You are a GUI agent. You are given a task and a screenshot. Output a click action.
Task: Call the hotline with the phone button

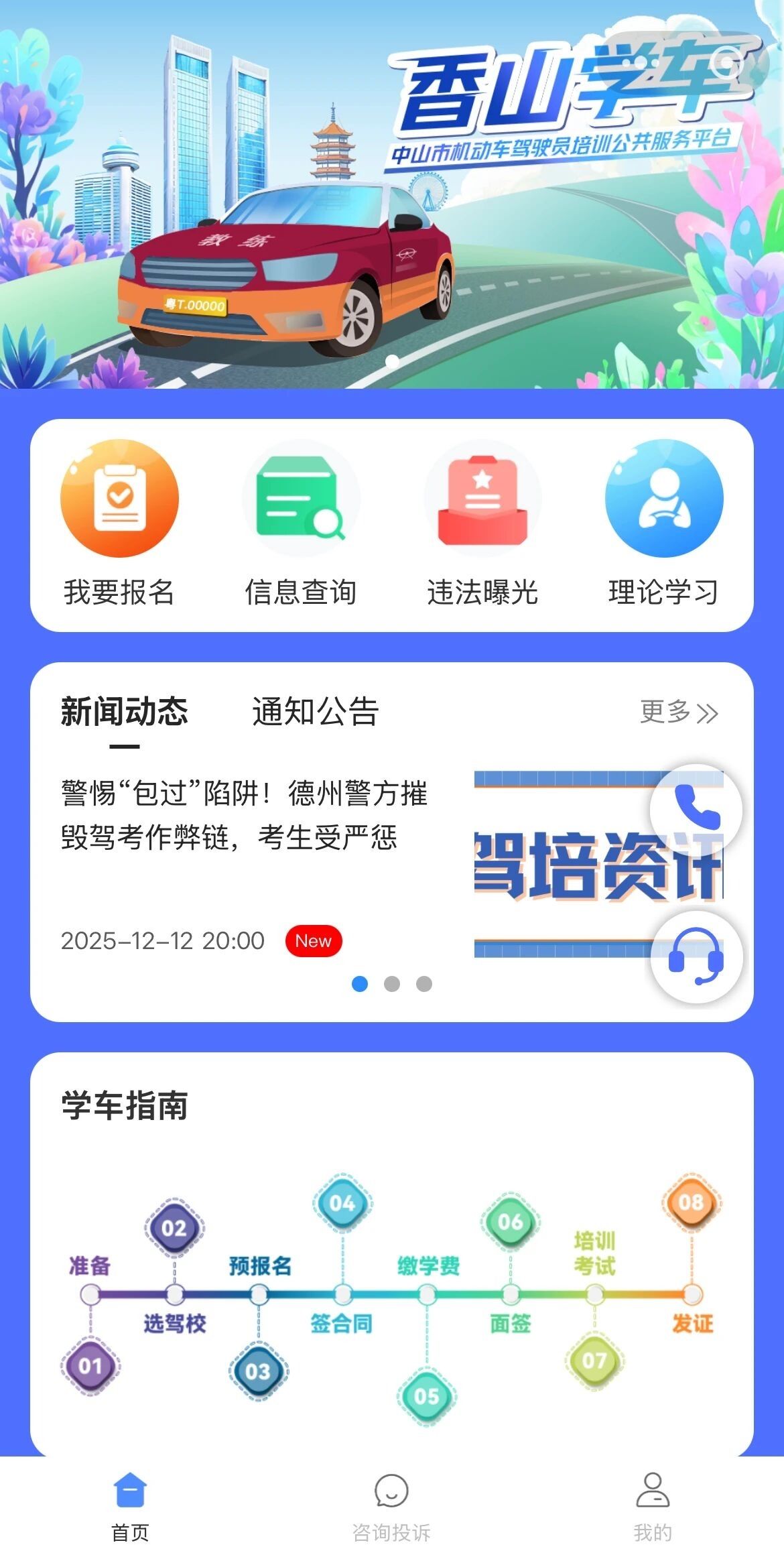[x=696, y=810]
